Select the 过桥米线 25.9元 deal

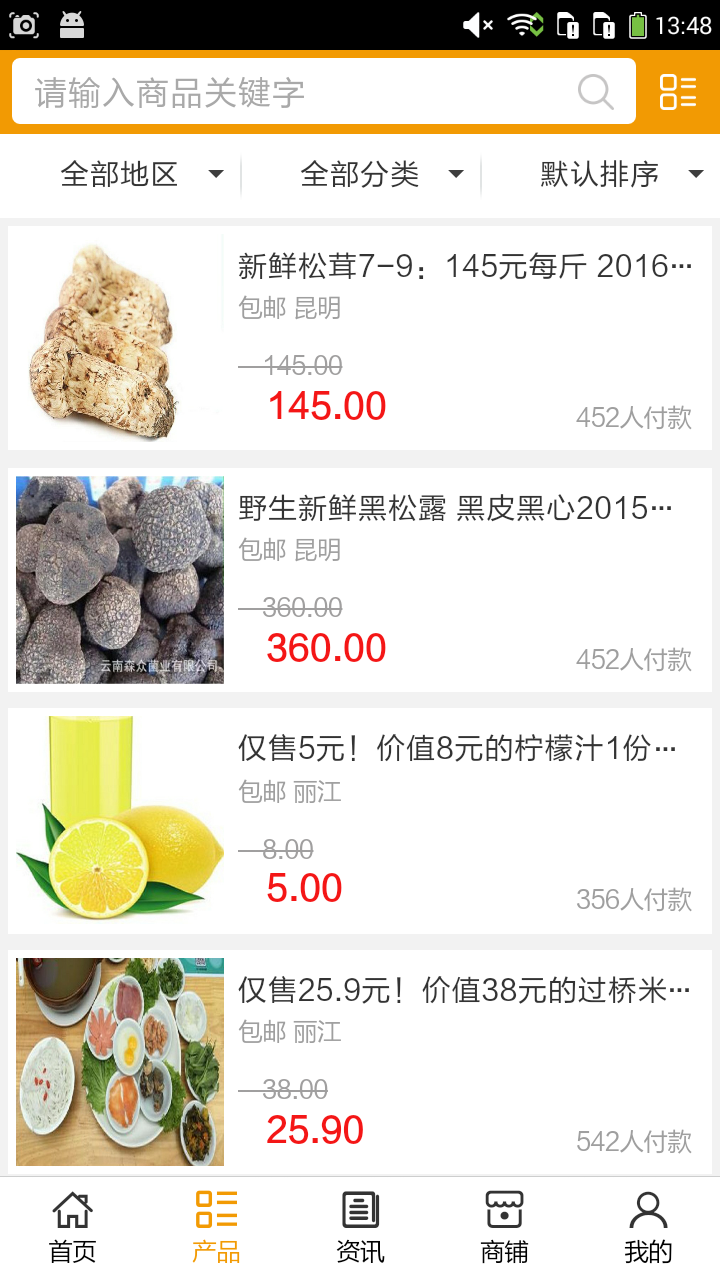[x=360, y=1062]
